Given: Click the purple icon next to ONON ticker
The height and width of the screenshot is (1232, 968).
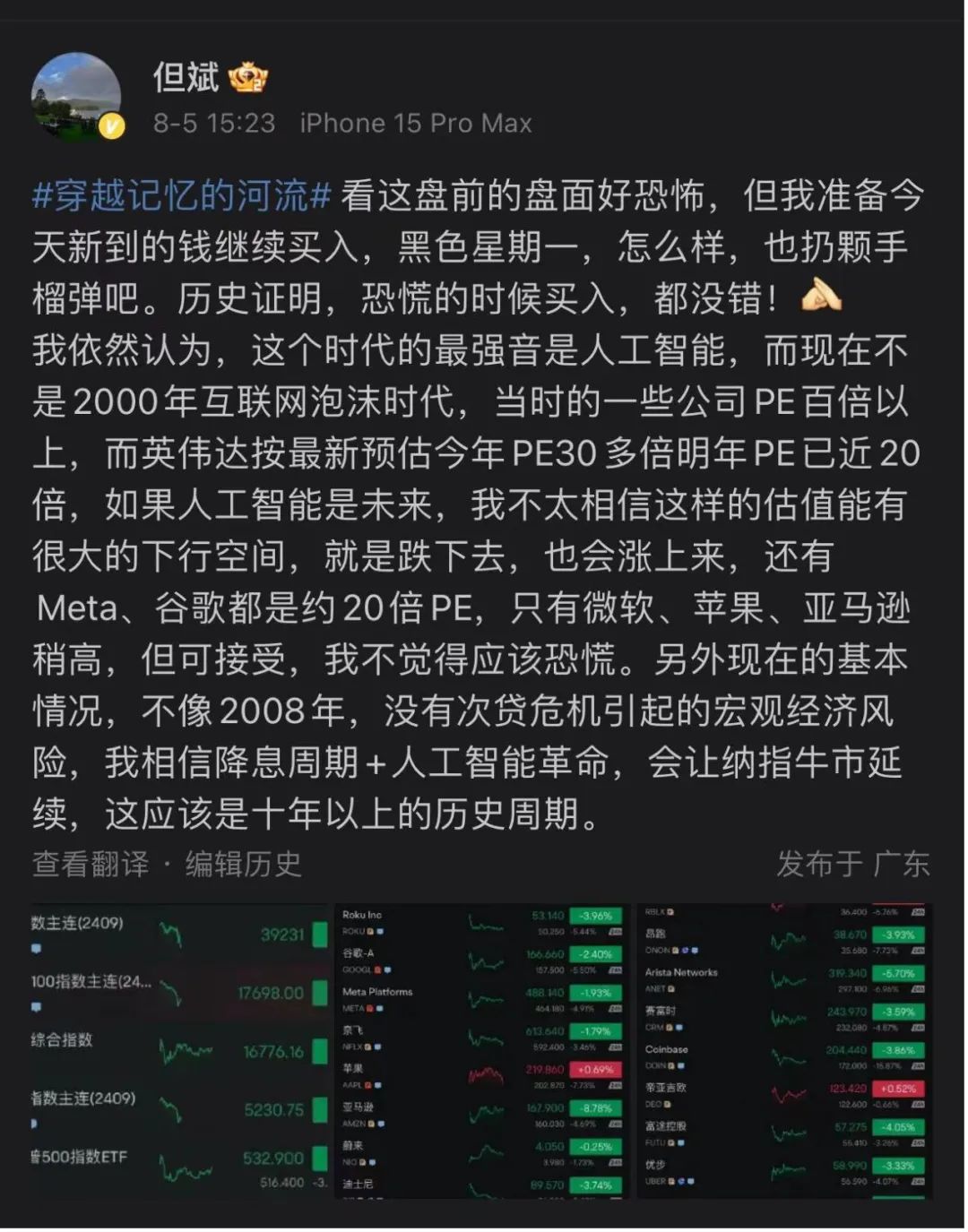Looking at the screenshot, I should click(x=685, y=950).
